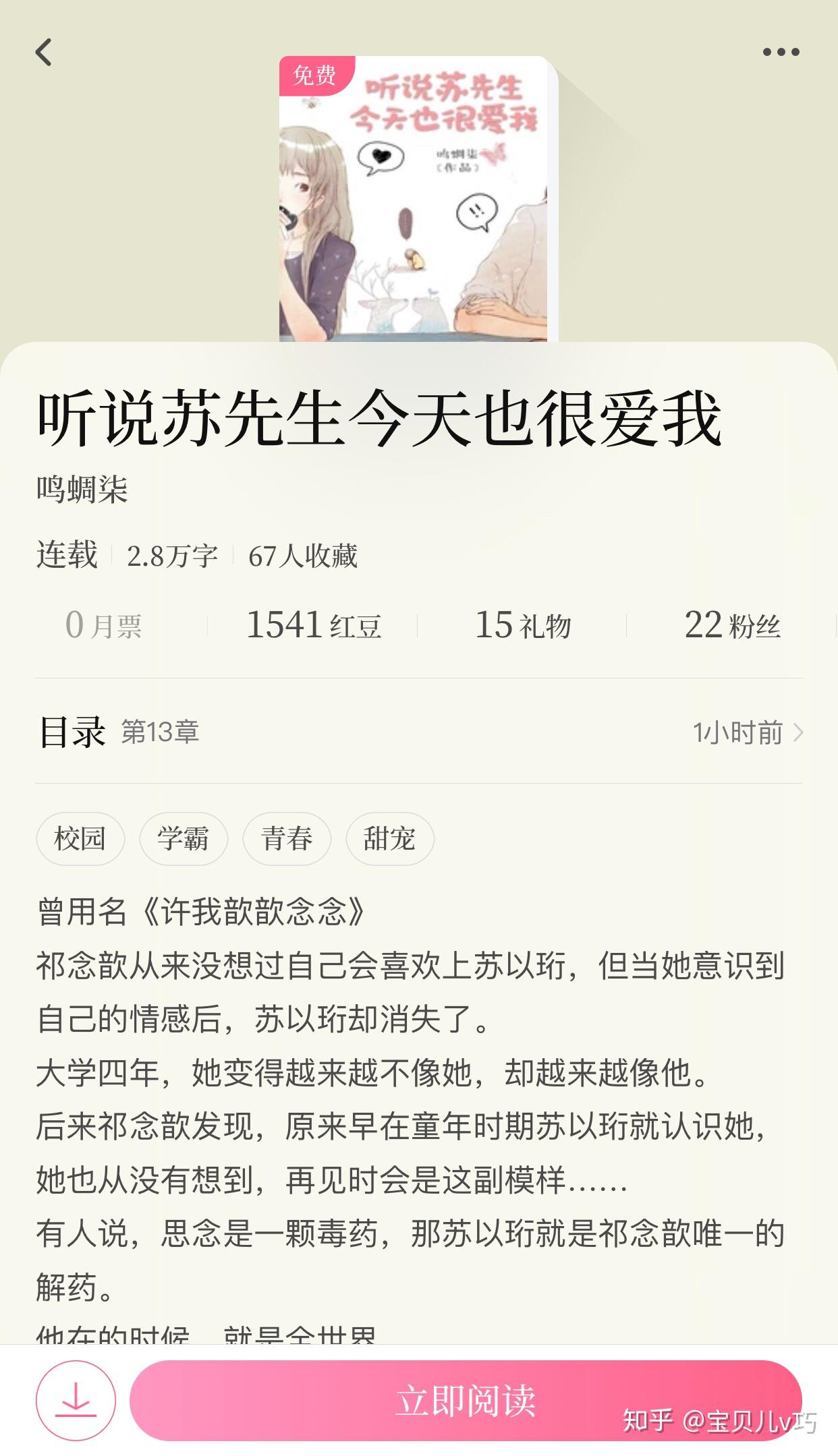
Task: Select the 甜宠 tag
Action: 390,839
